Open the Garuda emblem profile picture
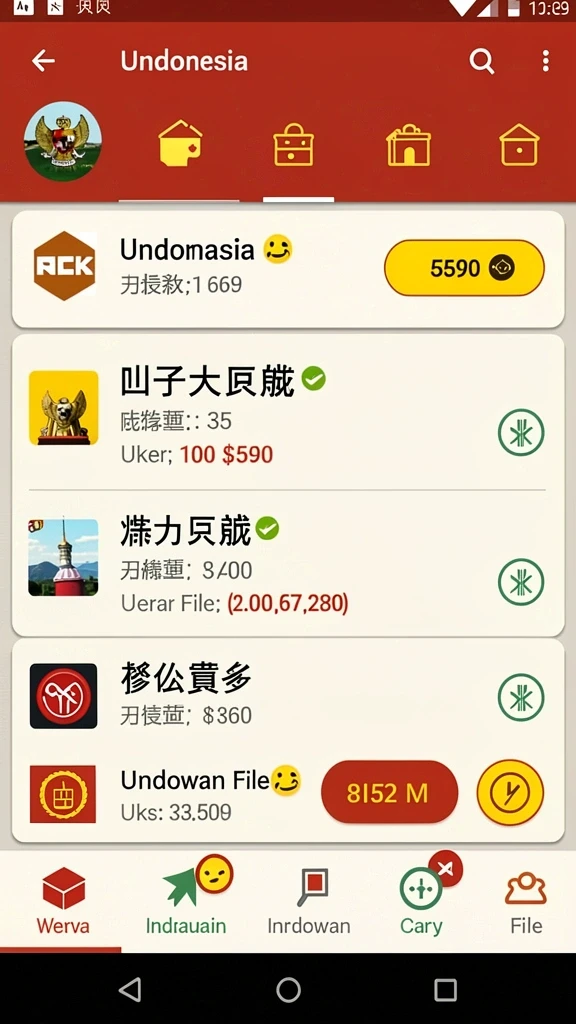The height and width of the screenshot is (1024, 576). tap(63, 141)
